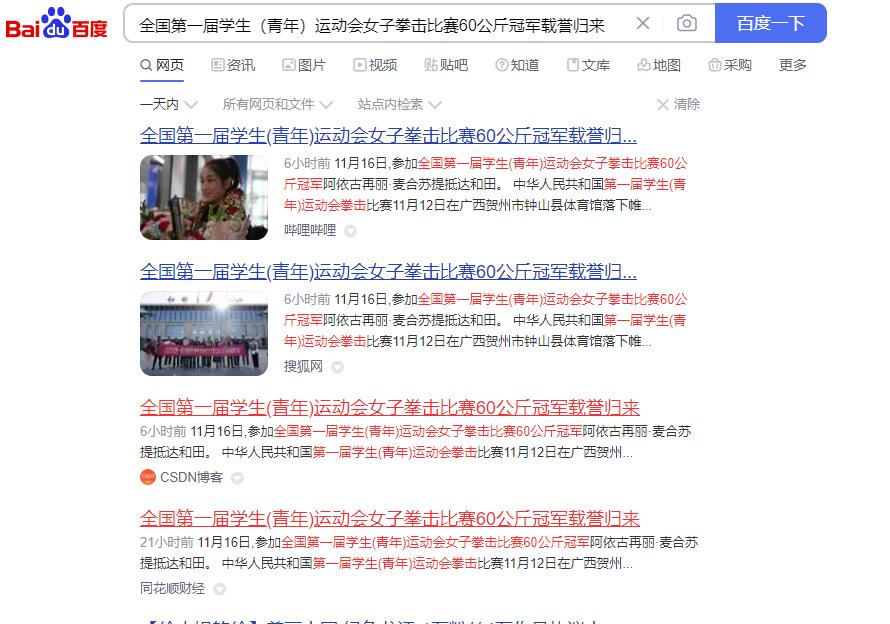The height and width of the screenshot is (624, 890).
Task: Switch to the 地图 tab
Action: coord(659,65)
